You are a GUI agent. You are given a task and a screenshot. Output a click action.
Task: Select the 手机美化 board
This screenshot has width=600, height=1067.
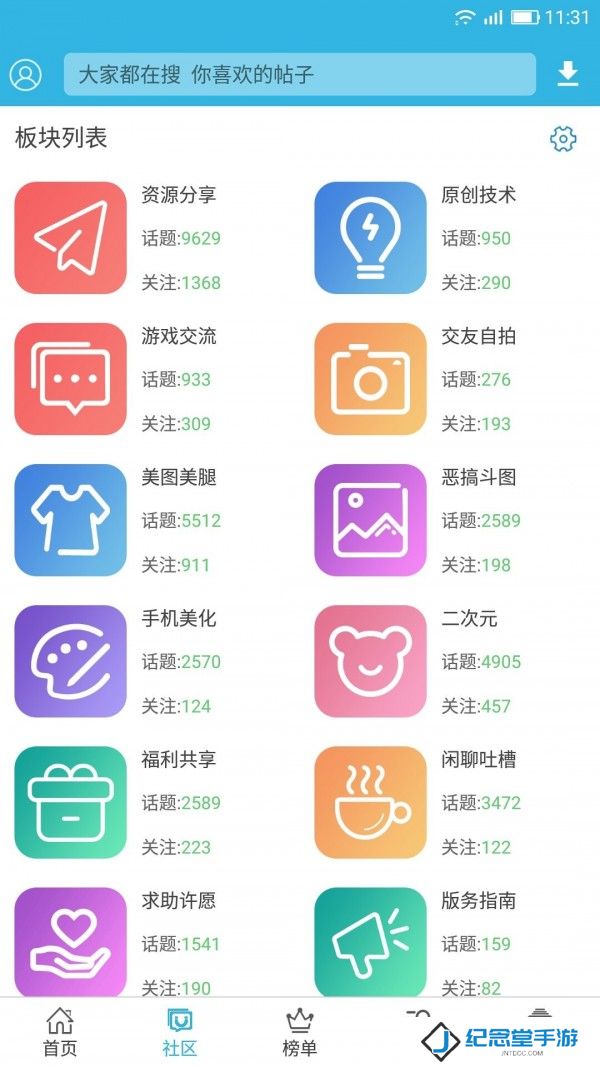point(71,661)
